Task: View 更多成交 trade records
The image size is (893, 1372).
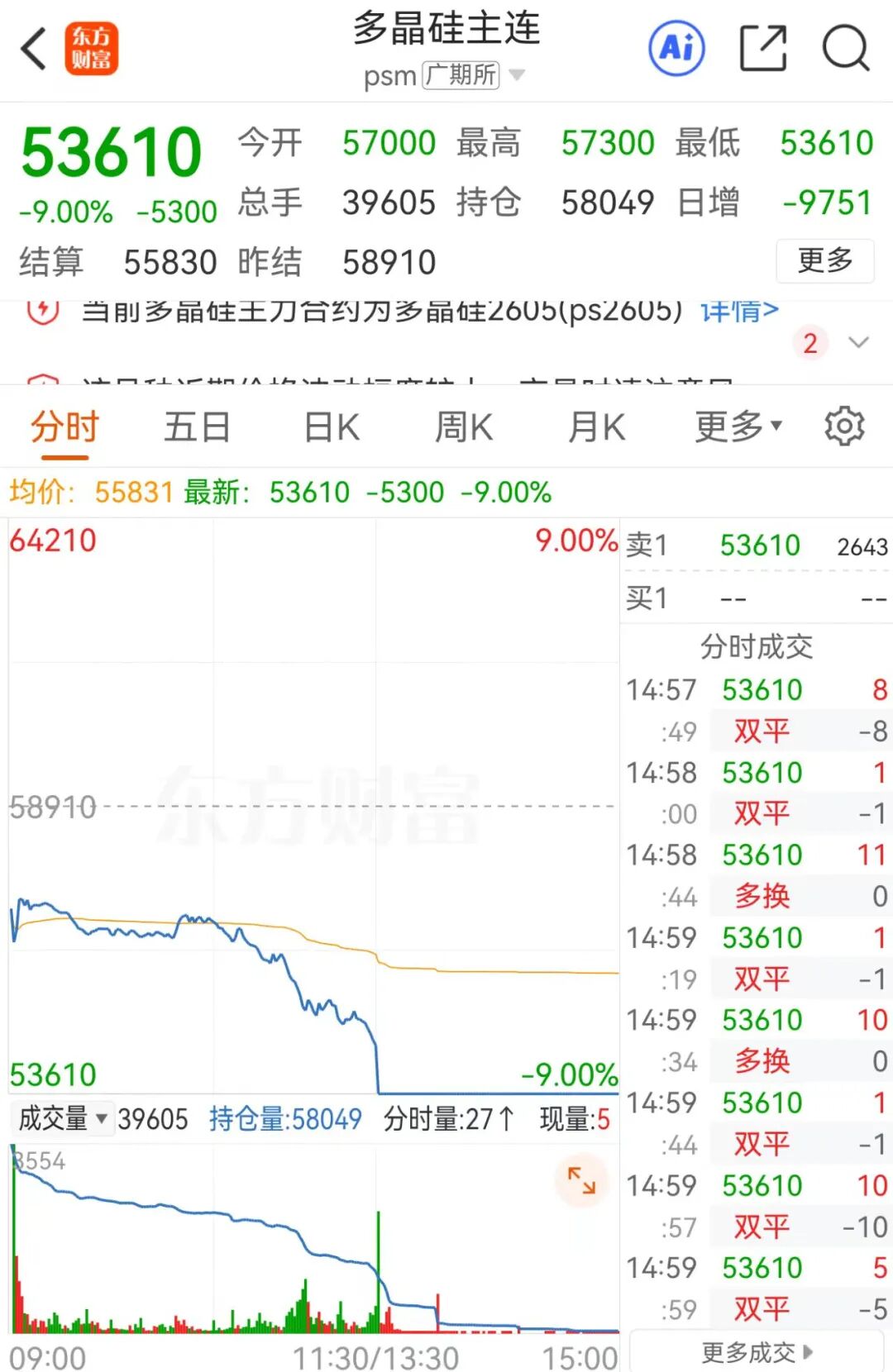Action: click(757, 1352)
